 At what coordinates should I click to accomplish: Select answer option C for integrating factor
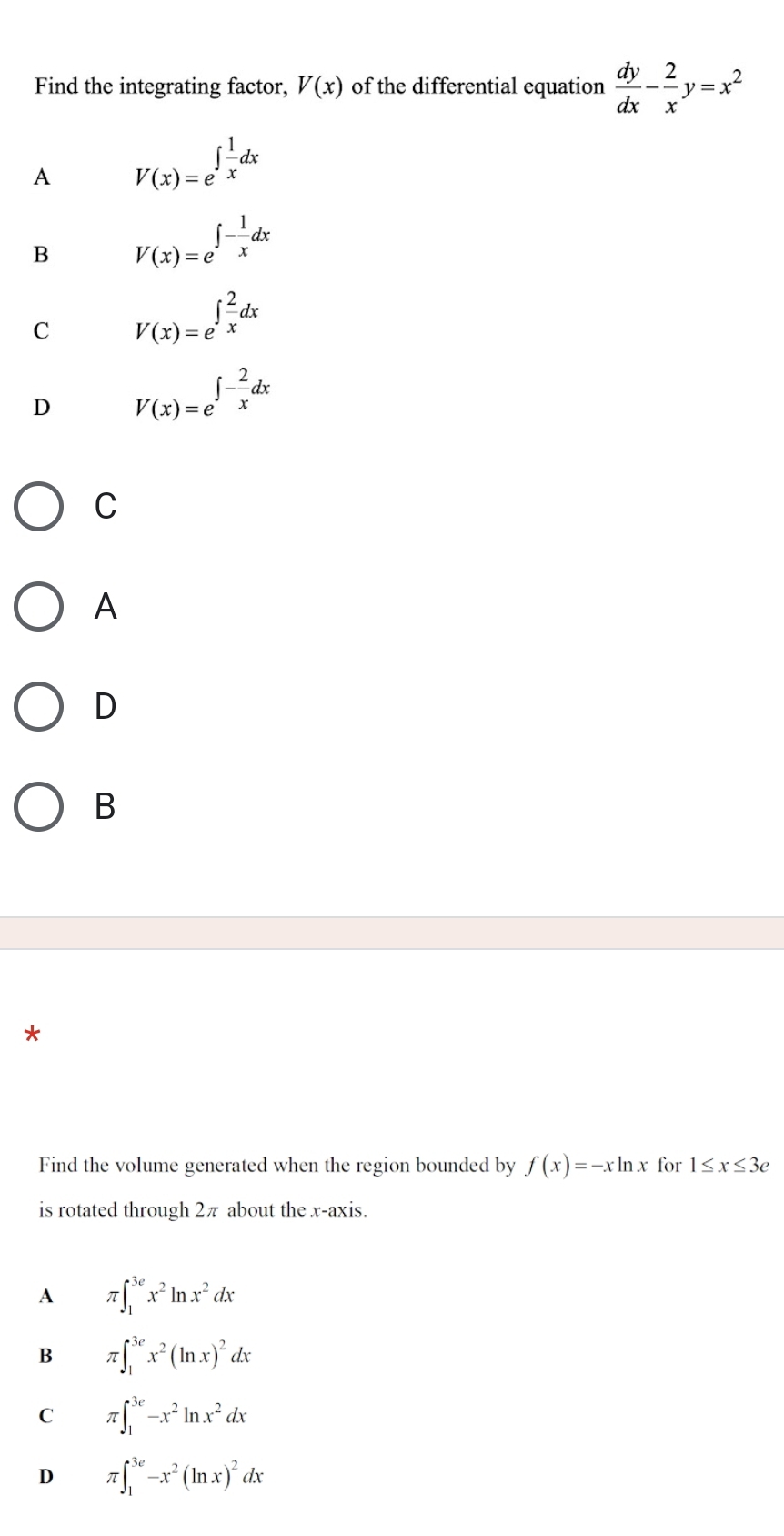39,507
